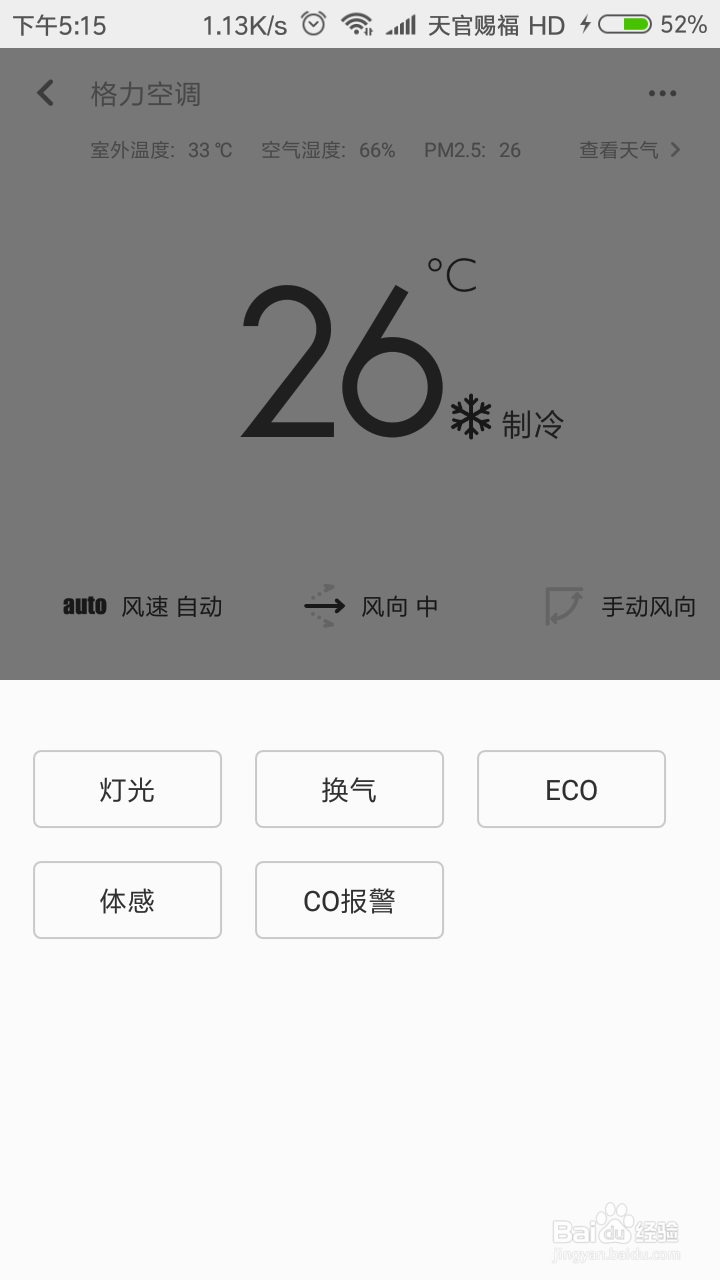Enable the 换气 (ventilation) mode

[x=349, y=789]
